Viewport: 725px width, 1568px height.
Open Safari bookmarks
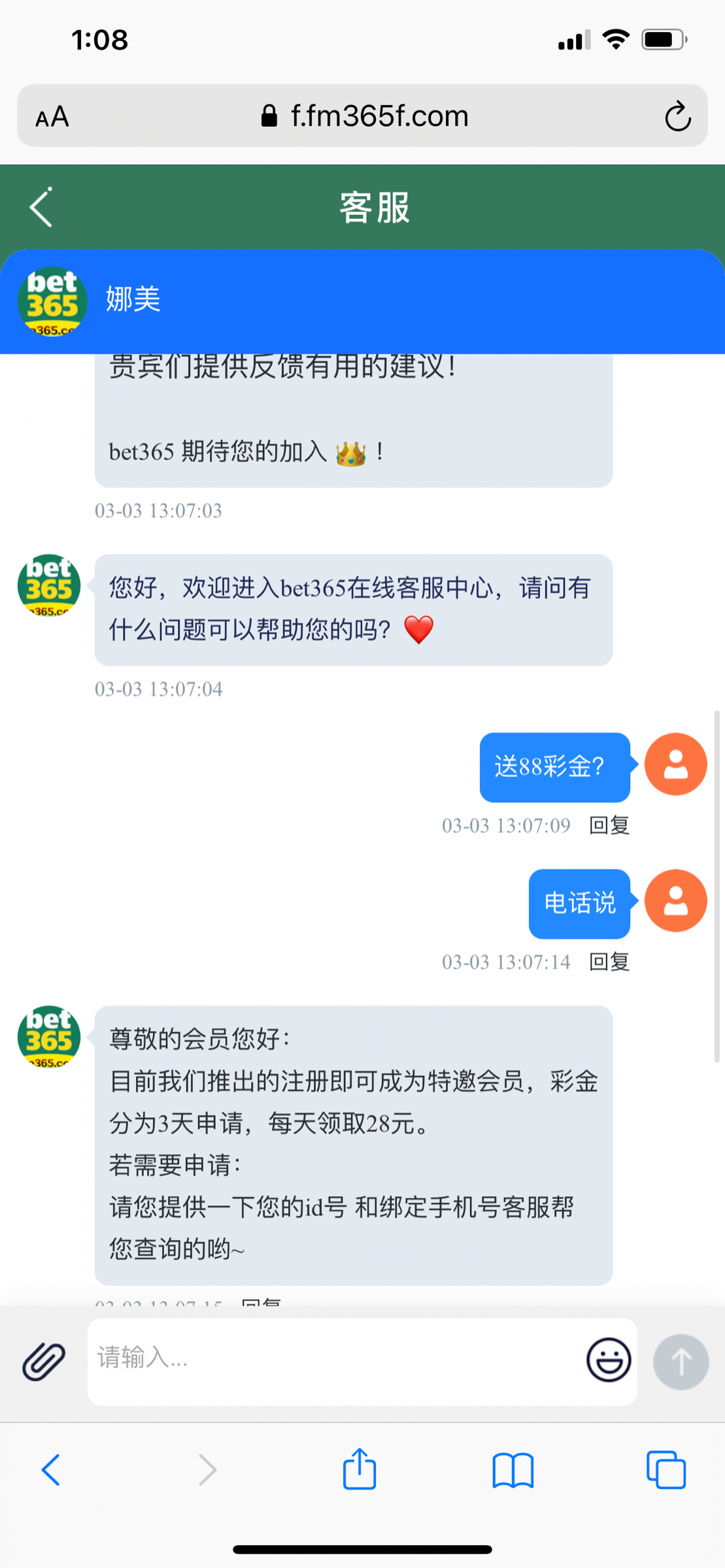click(513, 1470)
